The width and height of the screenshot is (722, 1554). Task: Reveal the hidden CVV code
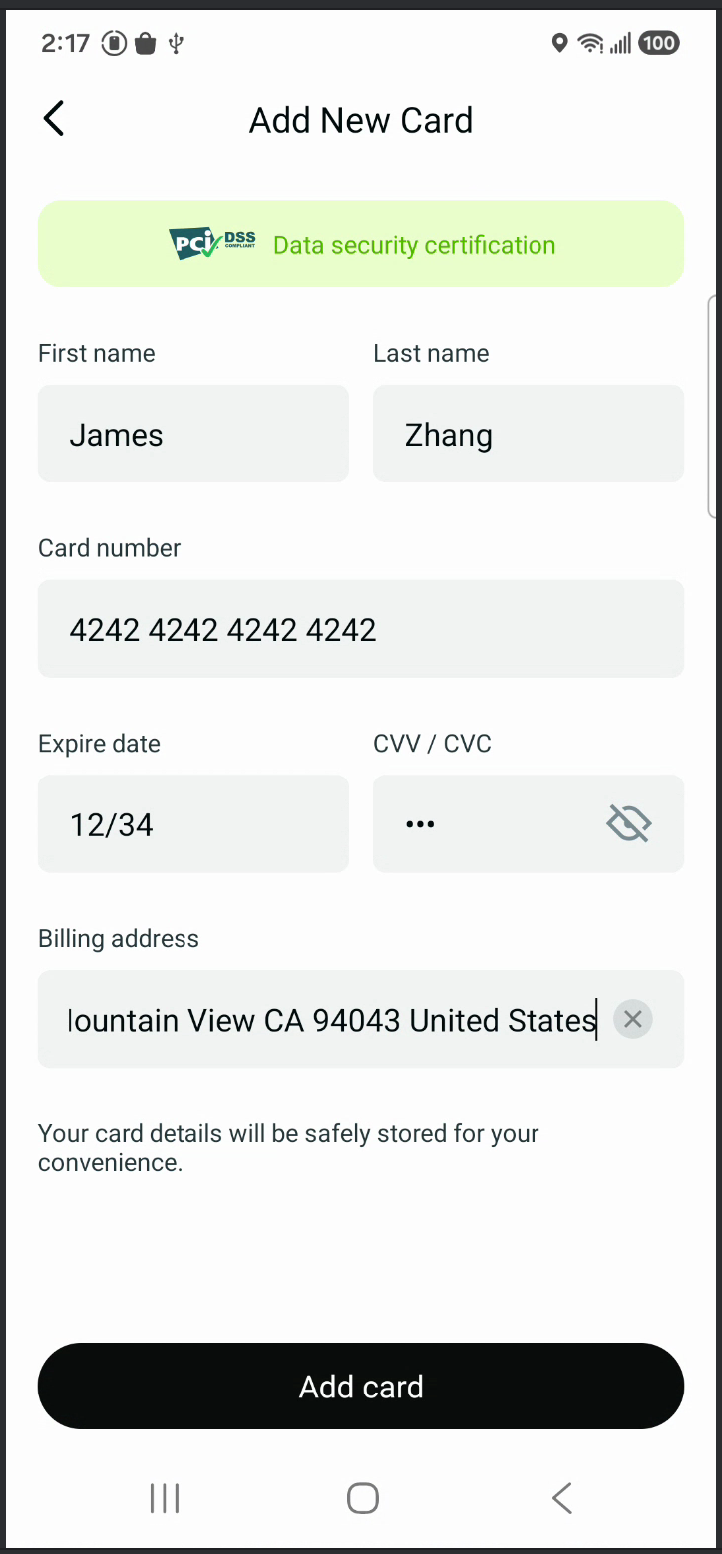[629, 824]
